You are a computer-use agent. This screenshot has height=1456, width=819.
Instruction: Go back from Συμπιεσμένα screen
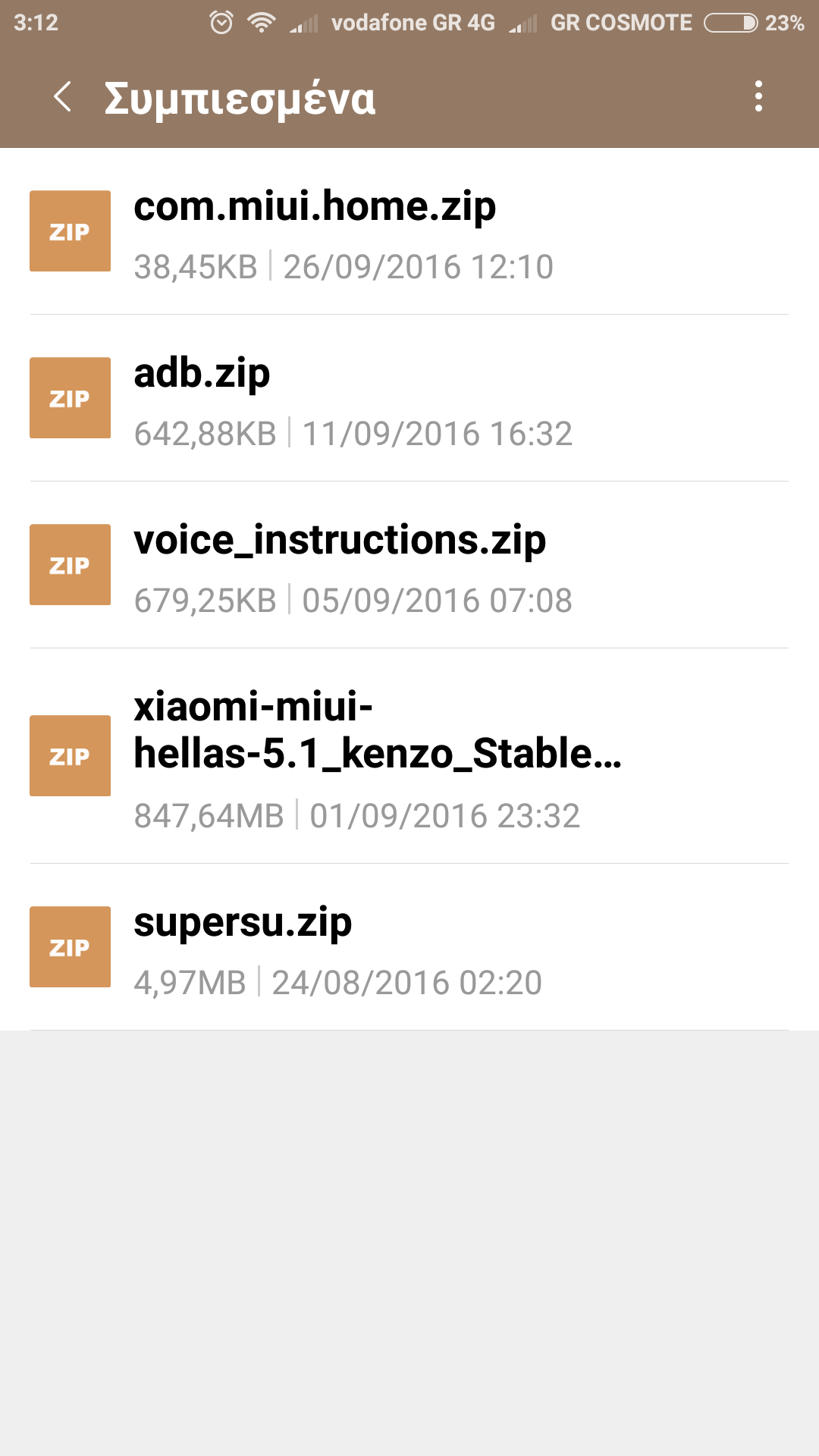(x=62, y=97)
